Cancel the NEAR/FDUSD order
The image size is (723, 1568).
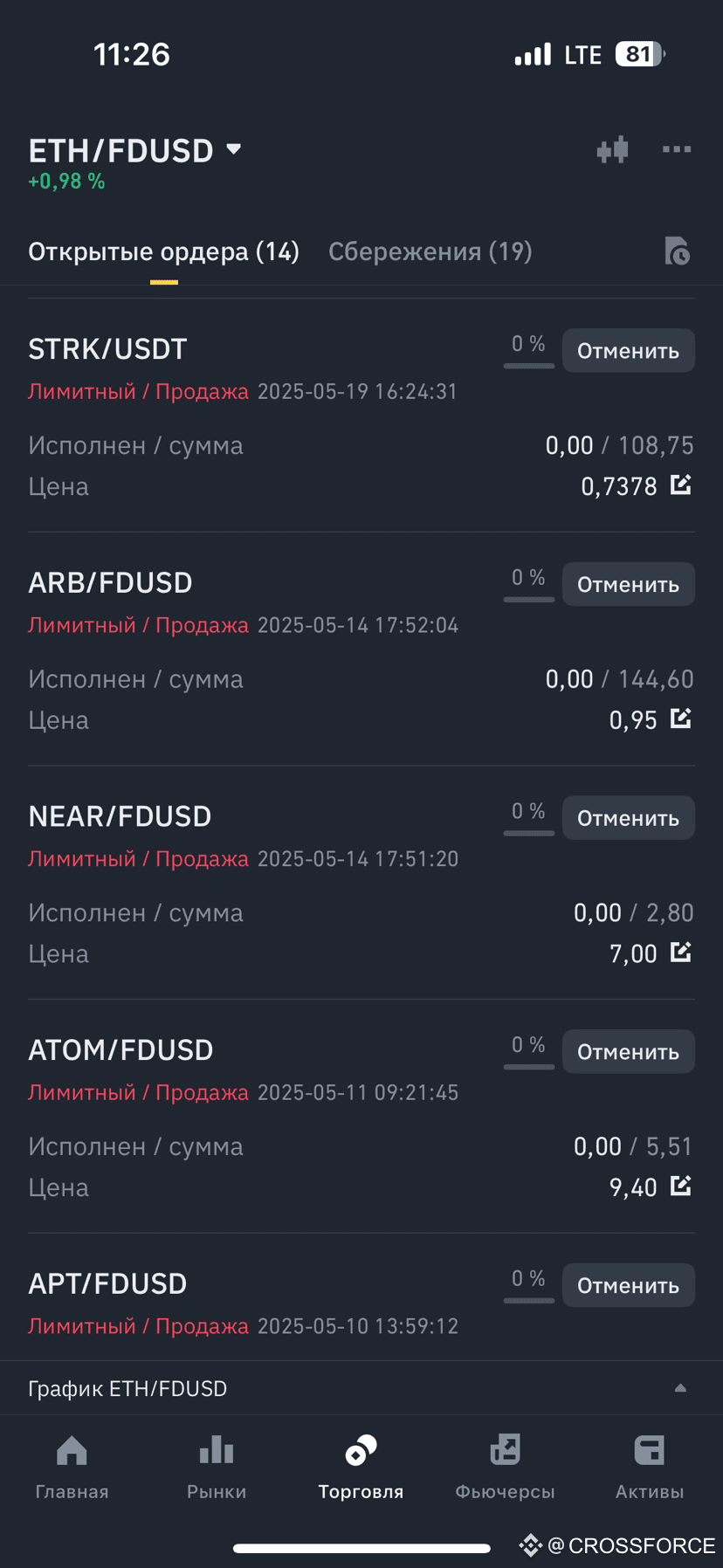629,818
